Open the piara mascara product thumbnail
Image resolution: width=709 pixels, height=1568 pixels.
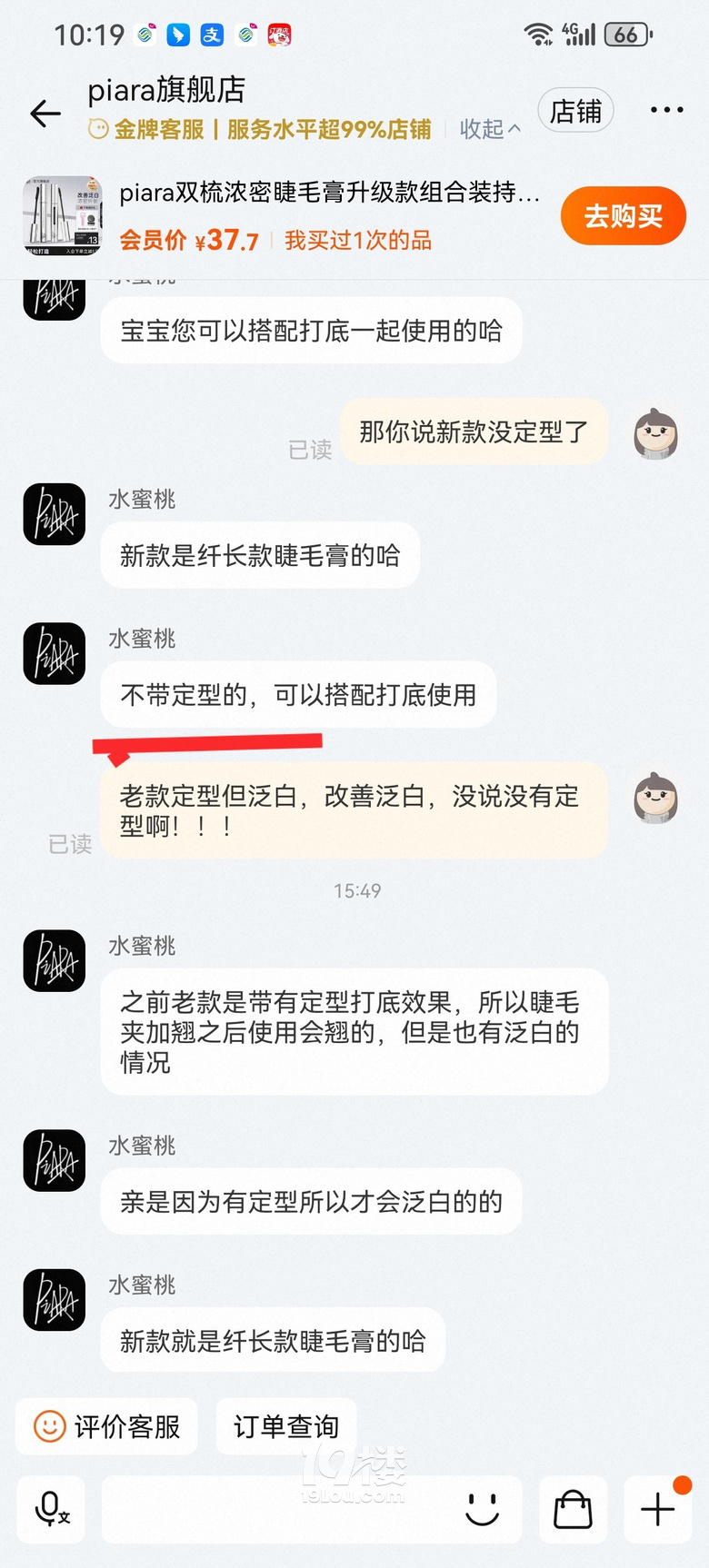pyautogui.click(x=63, y=216)
